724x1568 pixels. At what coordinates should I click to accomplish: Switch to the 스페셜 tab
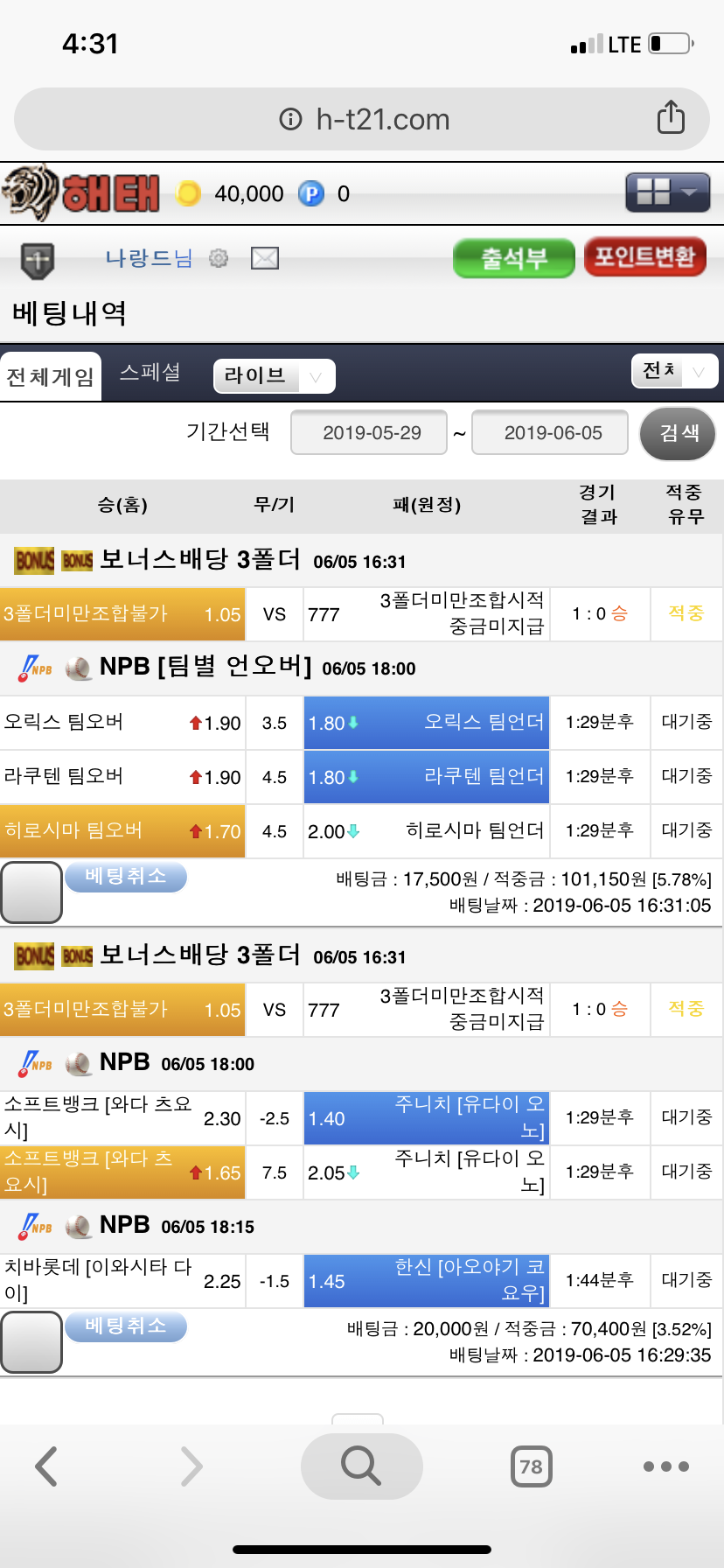tap(150, 373)
